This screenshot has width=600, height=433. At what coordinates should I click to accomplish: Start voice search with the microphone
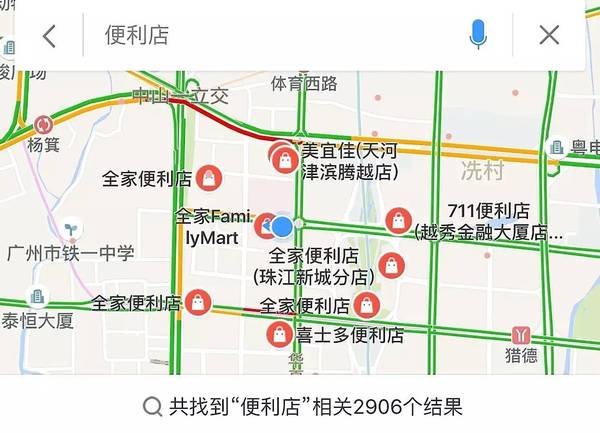coord(478,35)
